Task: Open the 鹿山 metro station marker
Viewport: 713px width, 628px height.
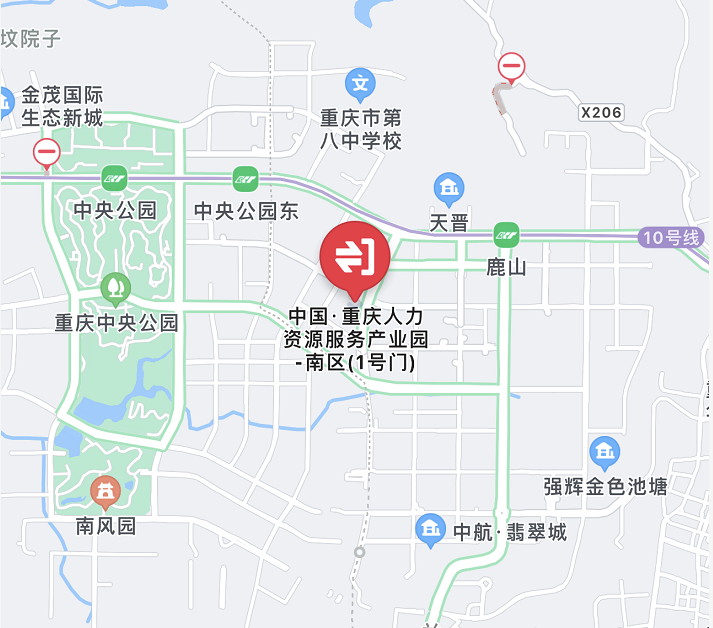Action: pos(506,235)
